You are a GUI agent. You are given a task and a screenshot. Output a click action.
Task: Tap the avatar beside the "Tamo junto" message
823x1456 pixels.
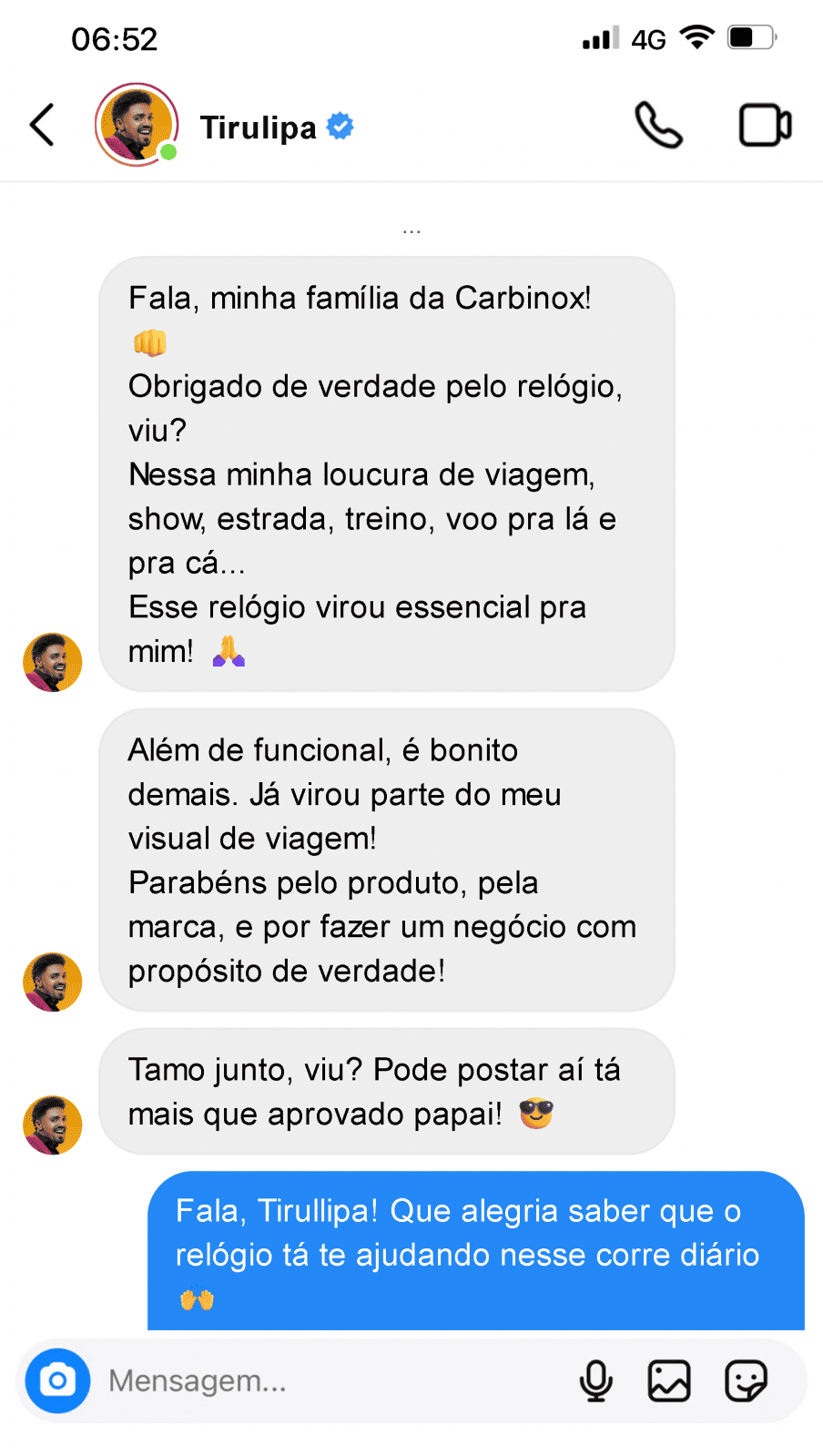(x=52, y=1125)
